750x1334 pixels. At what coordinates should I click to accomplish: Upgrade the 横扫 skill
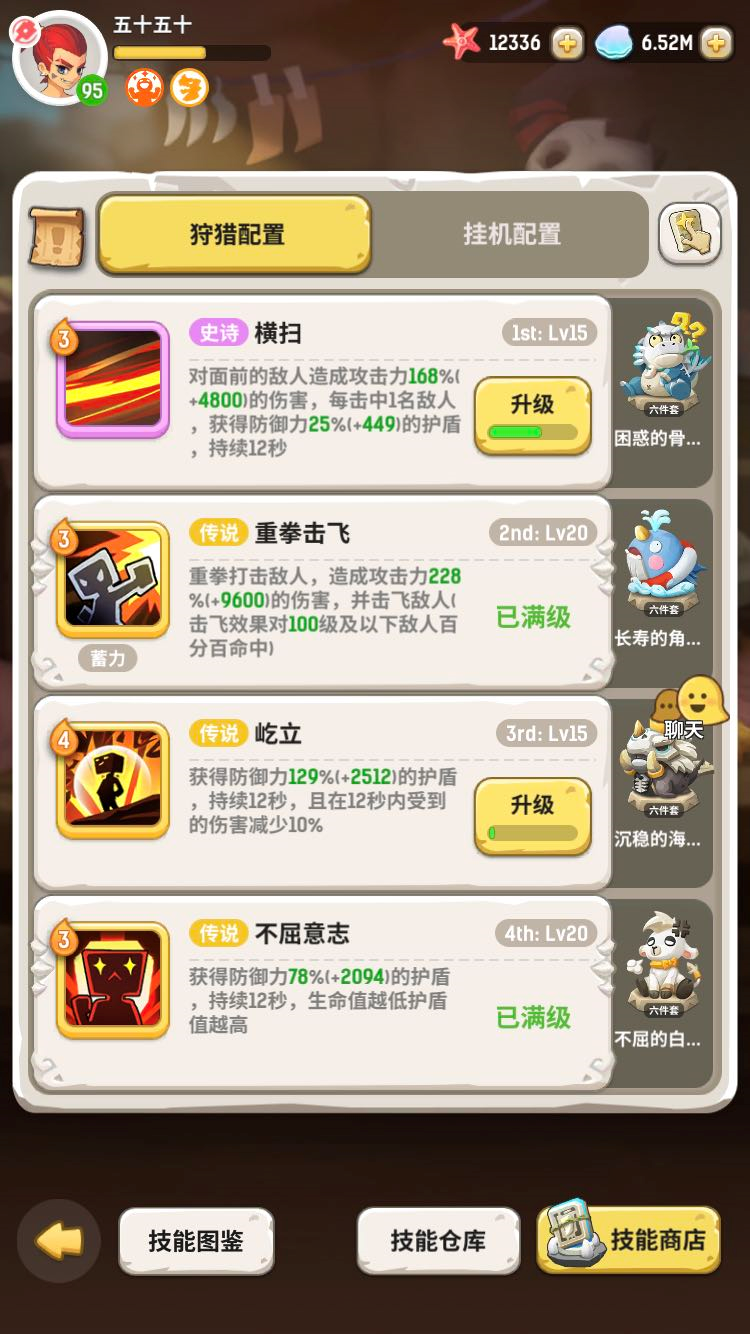[x=532, y=414]
